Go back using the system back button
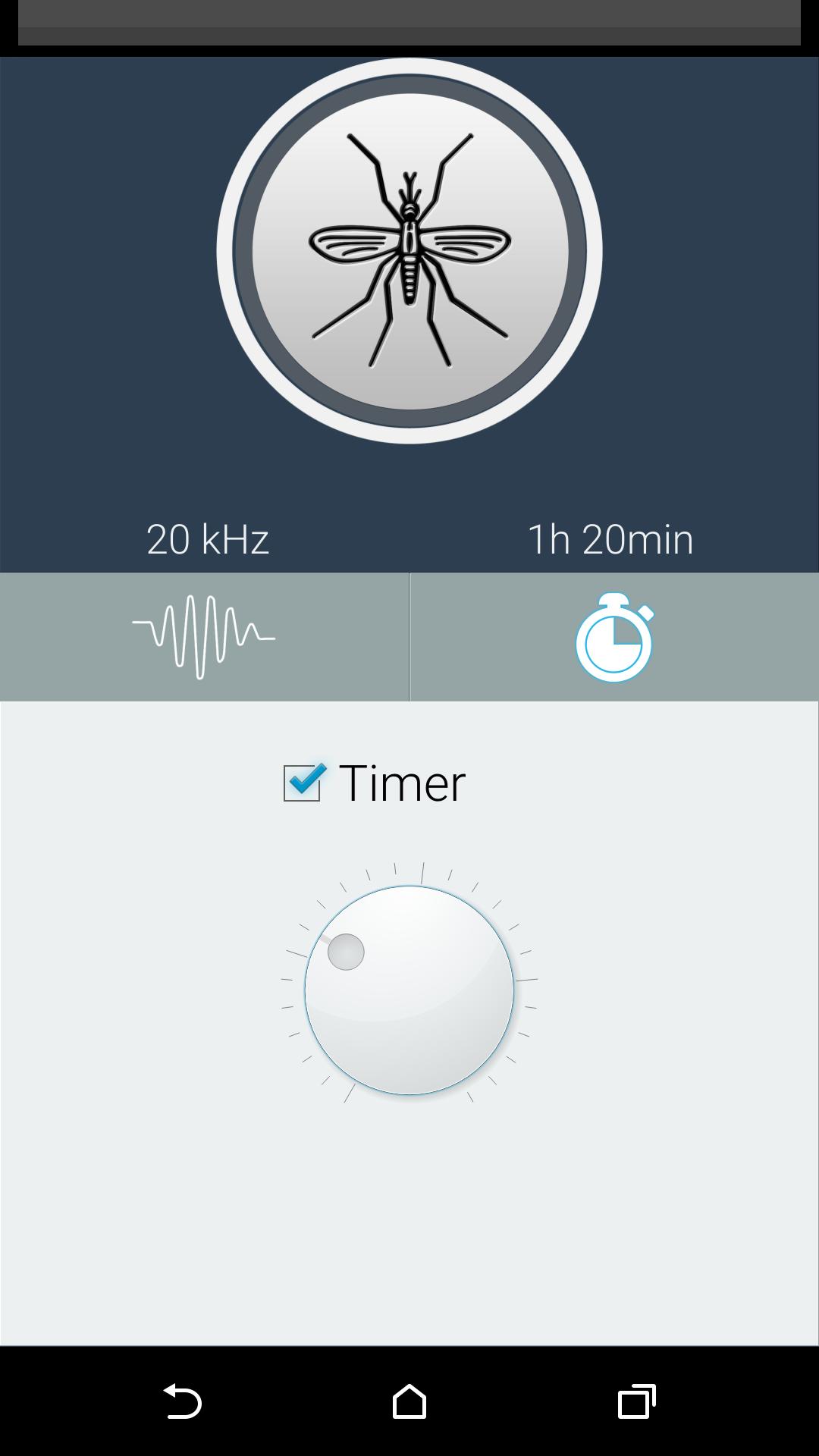The image size is (819, 1456). point(183,1401)
